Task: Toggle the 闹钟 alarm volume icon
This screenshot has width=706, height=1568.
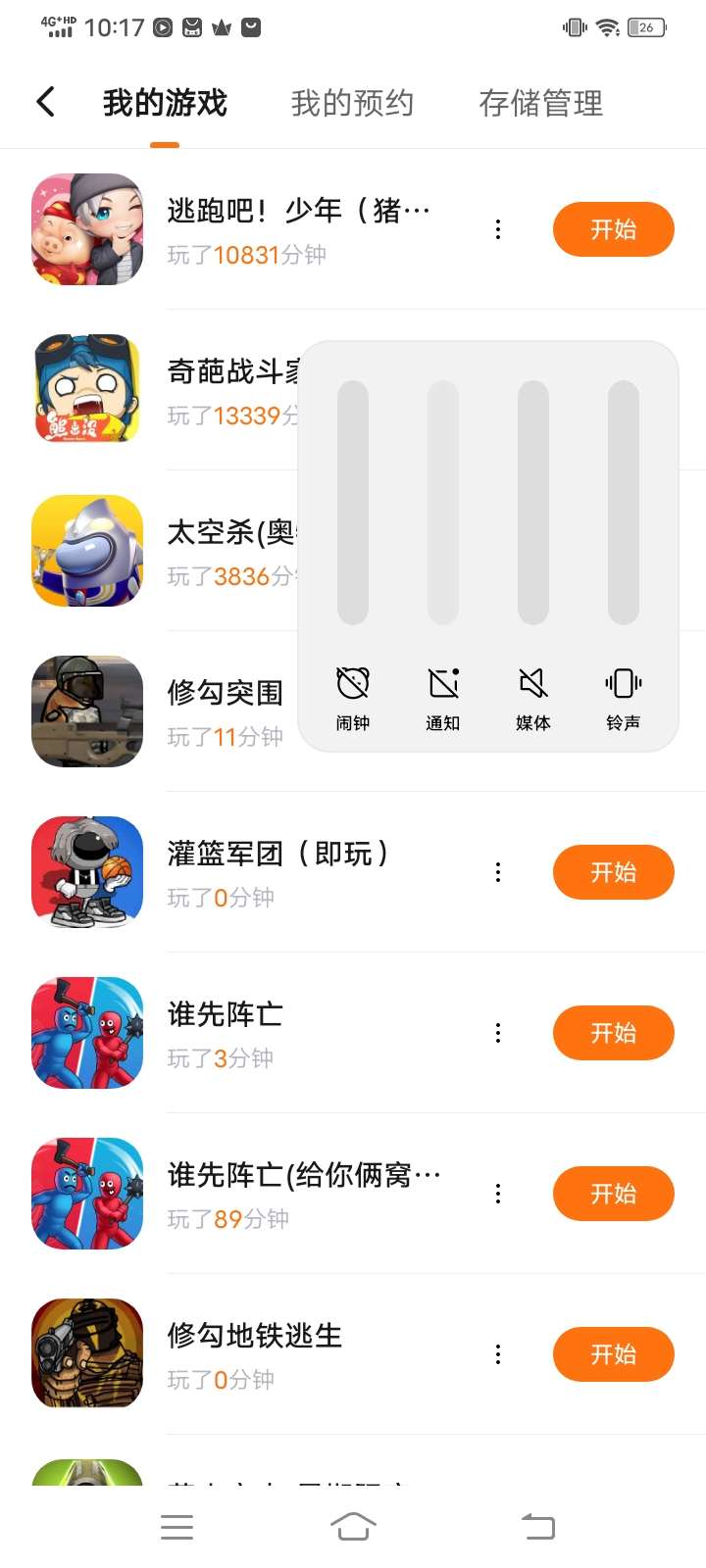Action: (x=353, y=683)
